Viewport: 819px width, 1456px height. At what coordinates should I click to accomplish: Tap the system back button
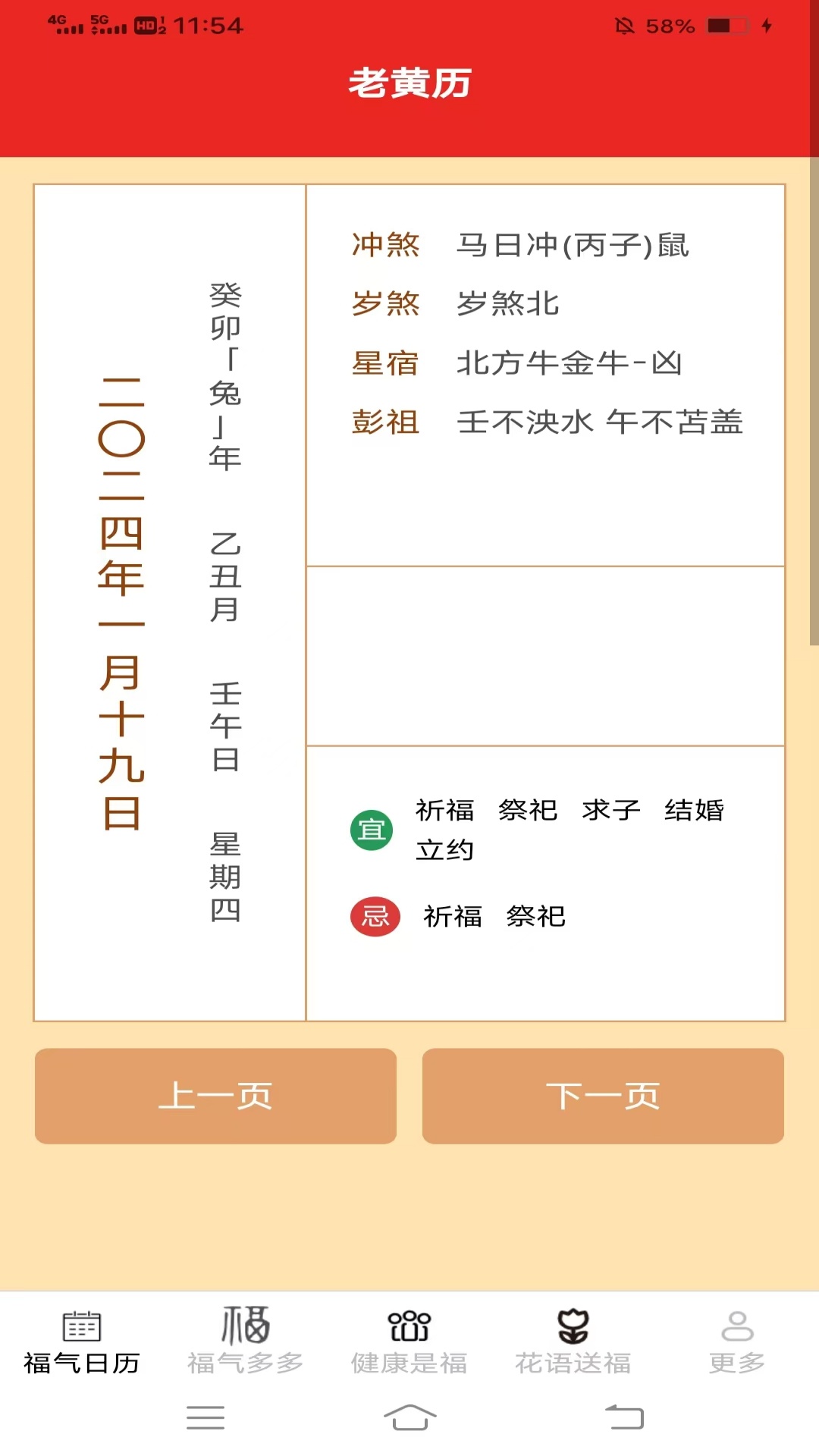(x=624, y=1417)
